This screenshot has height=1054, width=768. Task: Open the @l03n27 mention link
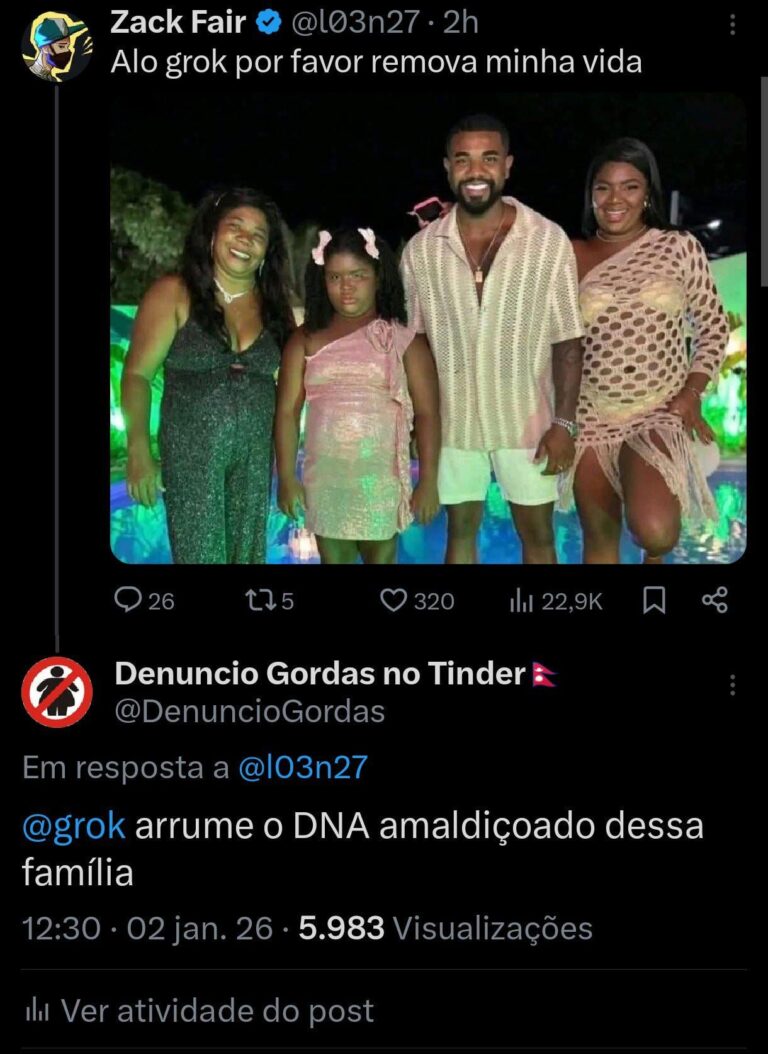(303, 768)
